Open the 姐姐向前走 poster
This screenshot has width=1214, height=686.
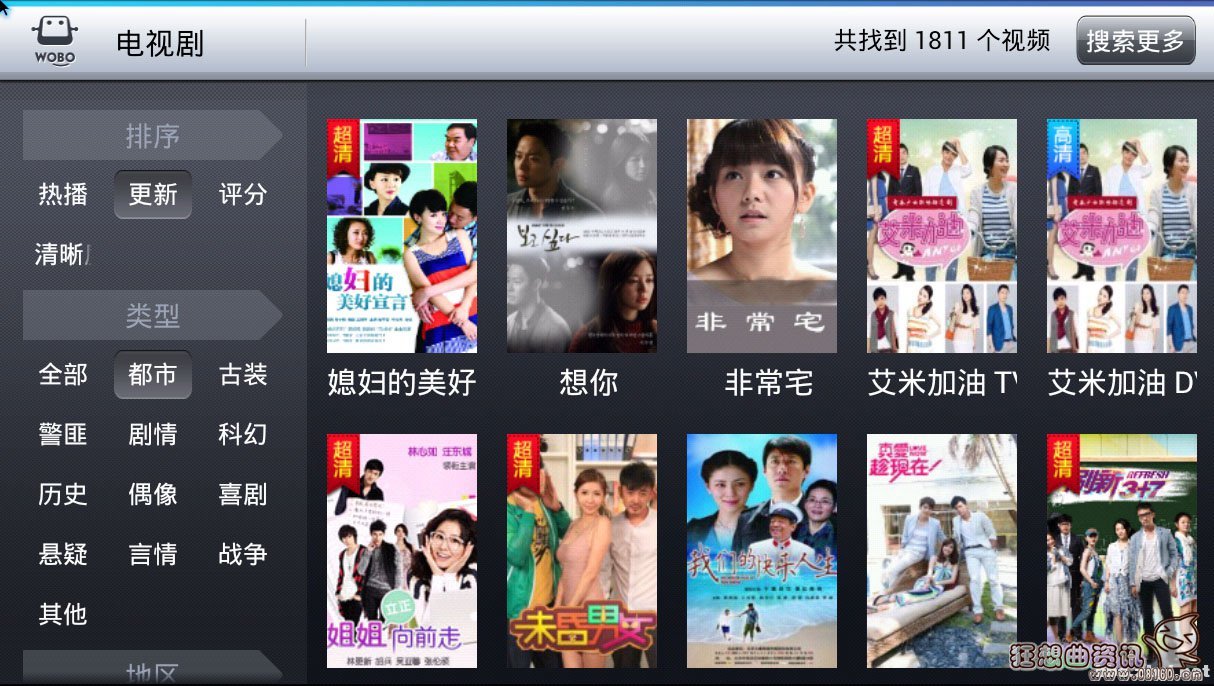coord(402,550)
